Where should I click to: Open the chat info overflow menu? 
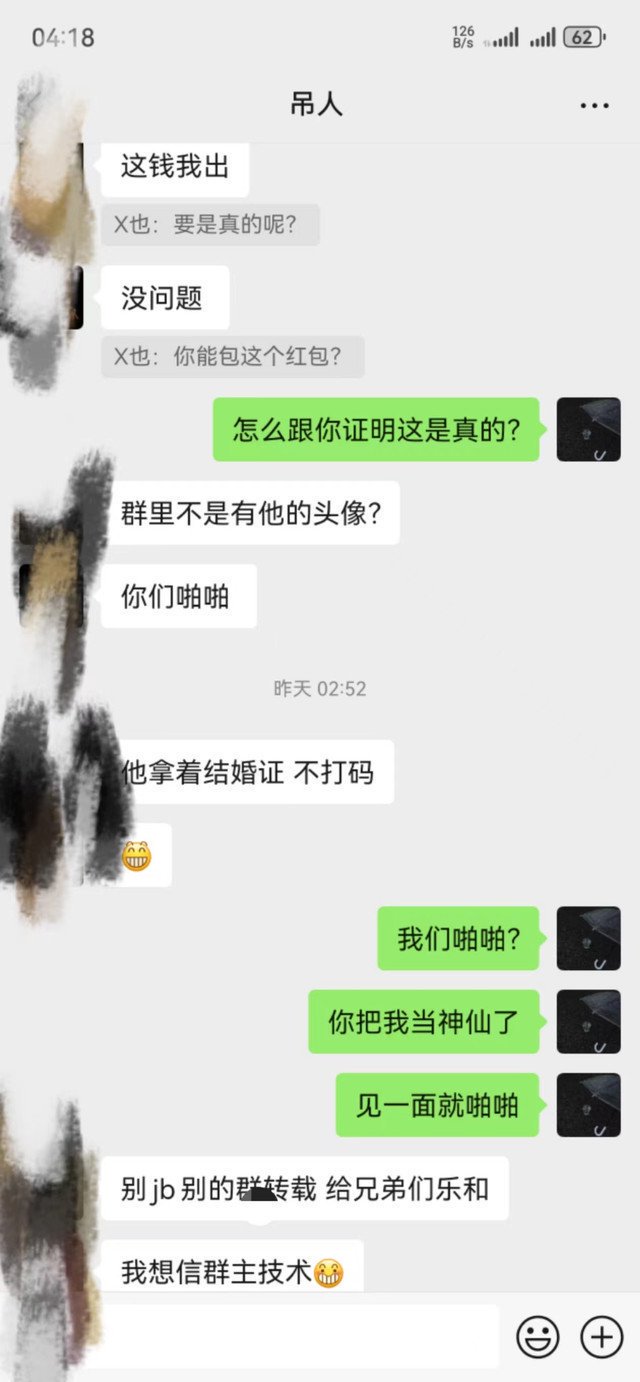[594, 105]
